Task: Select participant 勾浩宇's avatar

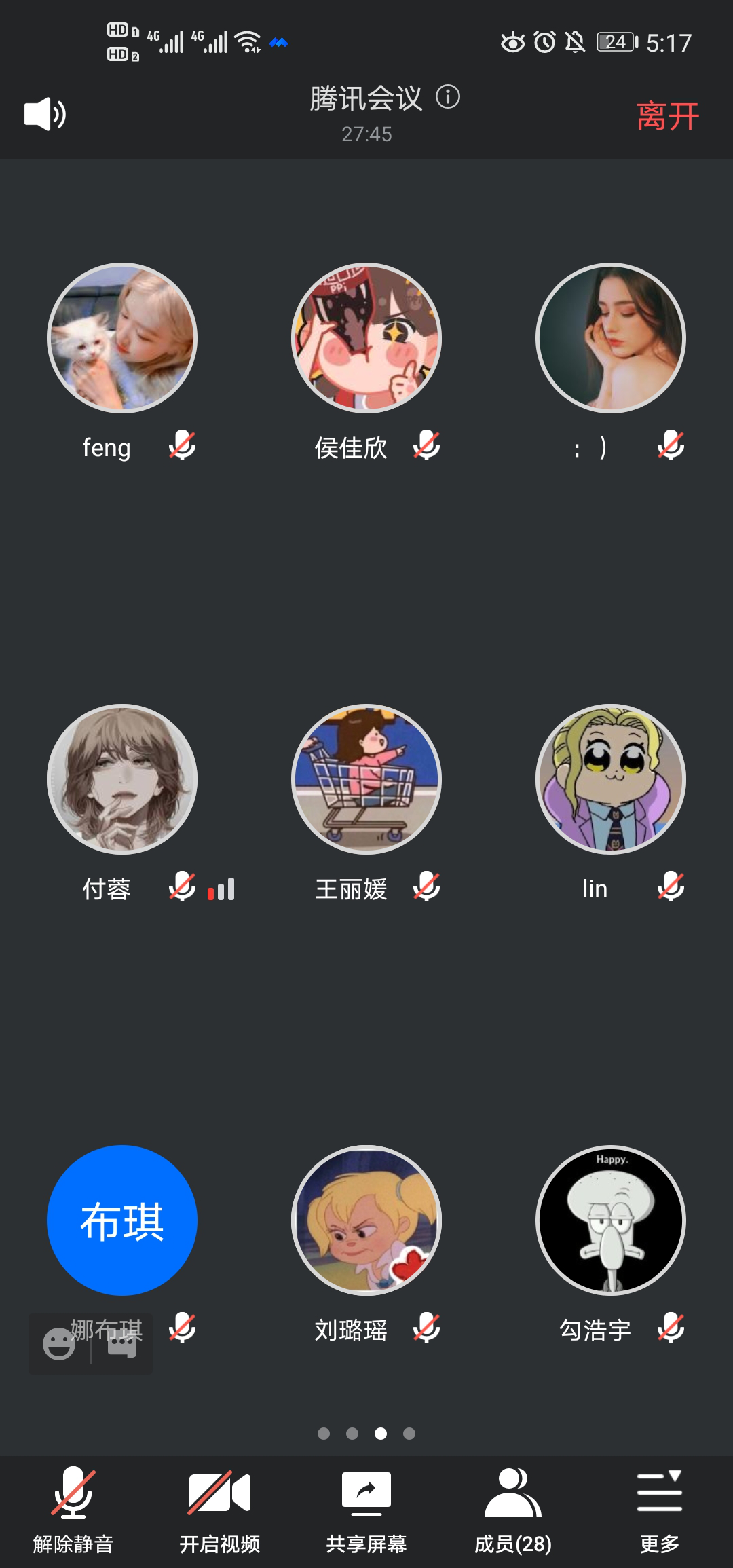Action: click(611, 1220)
